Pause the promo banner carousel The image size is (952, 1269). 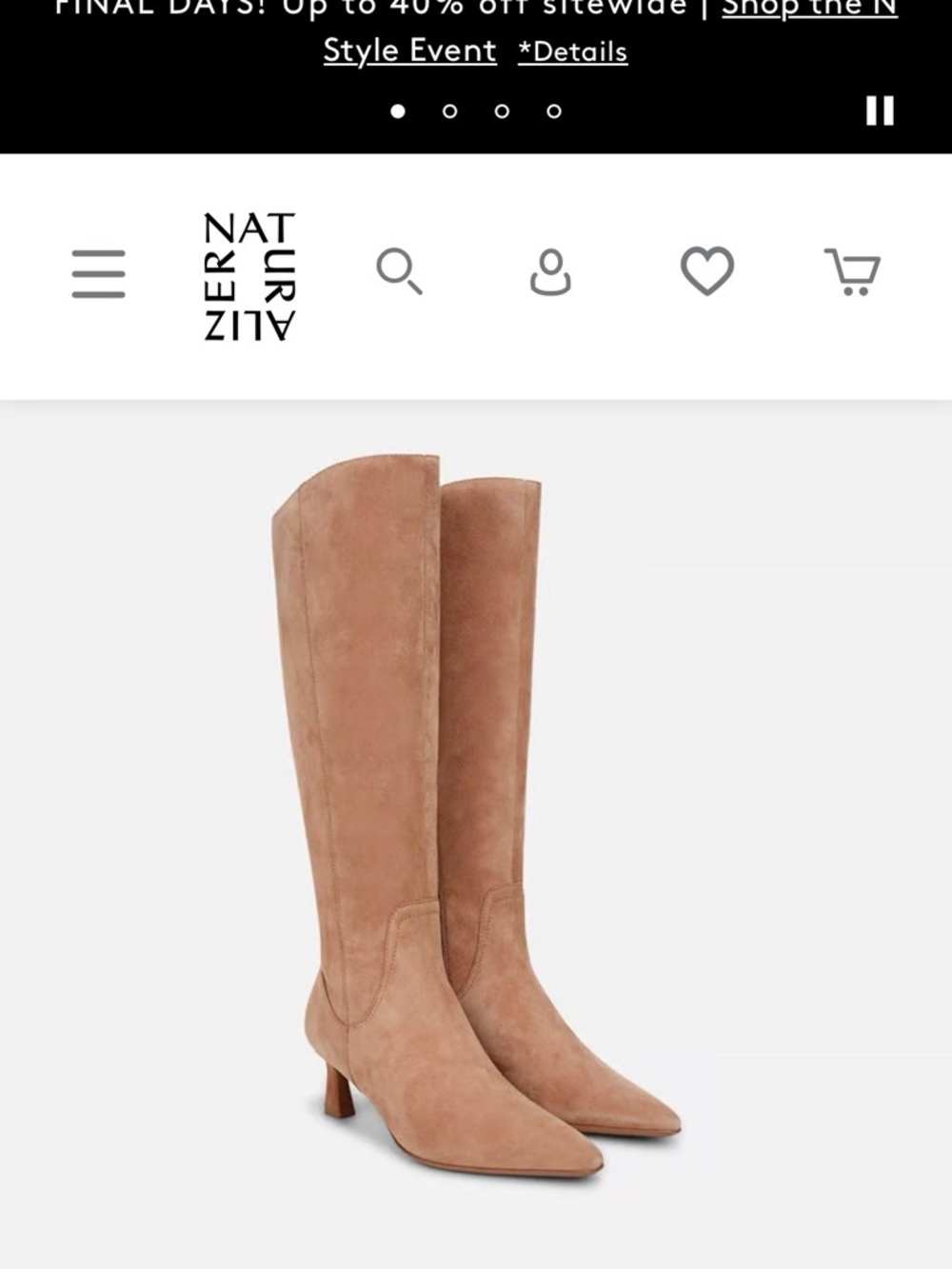click(x=880, y=110)
